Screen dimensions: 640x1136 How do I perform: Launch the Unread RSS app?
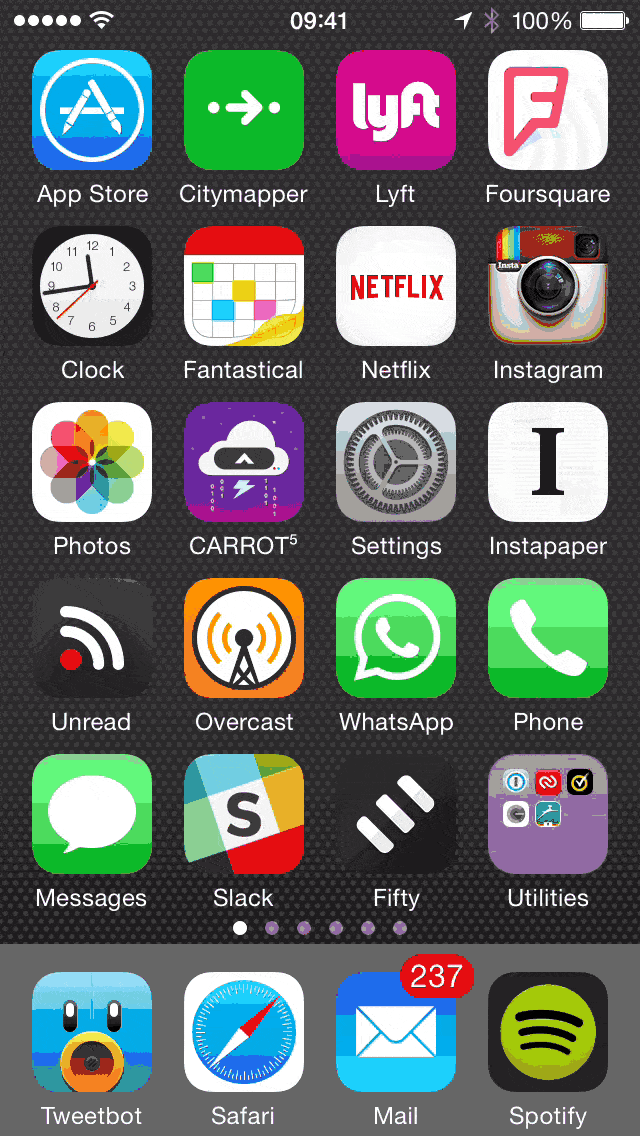(x=92, y=638)
